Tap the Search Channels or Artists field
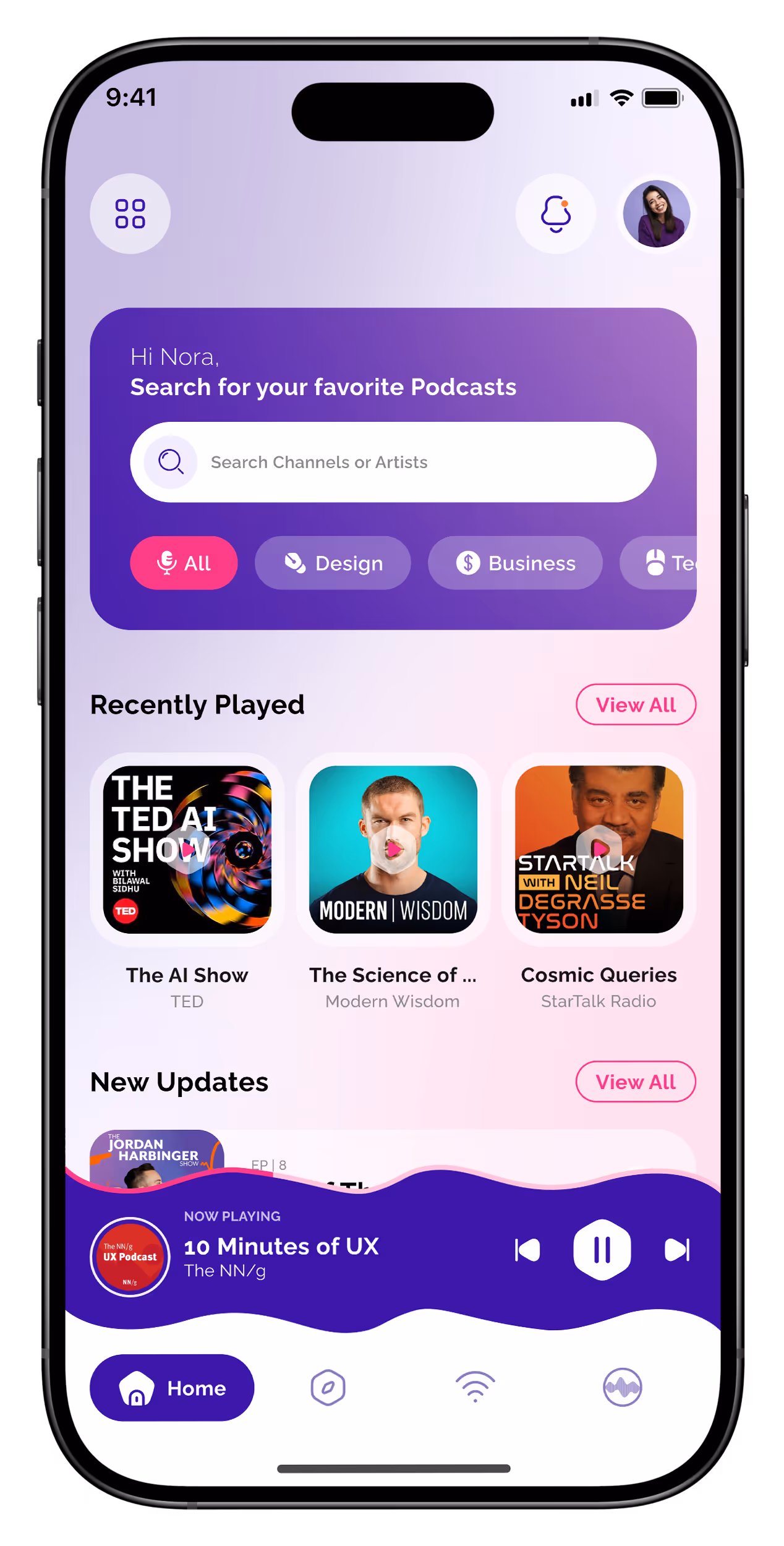 pos(393,462)
